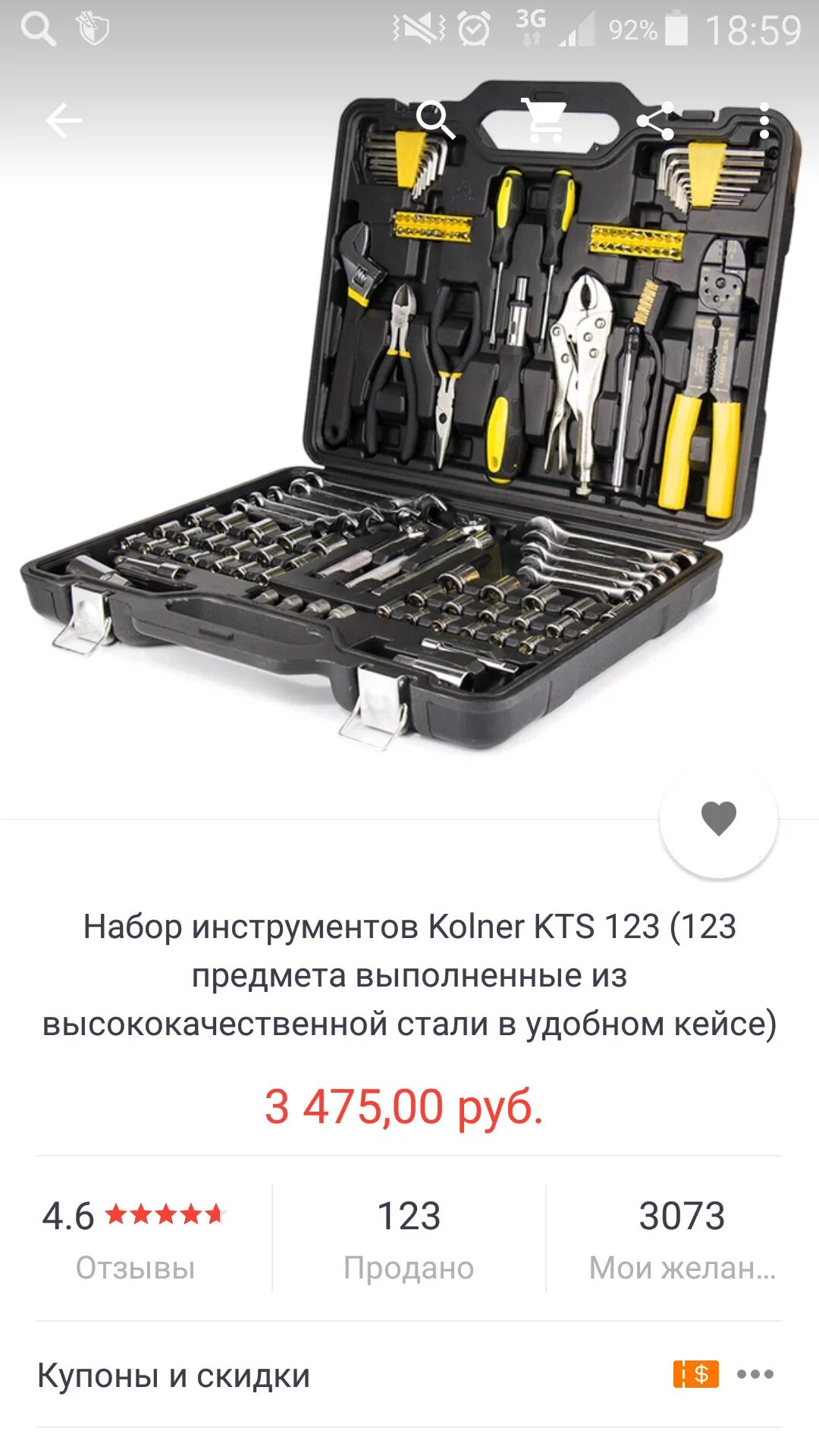Open the three-dot overflow menu

tap(764, 121)
